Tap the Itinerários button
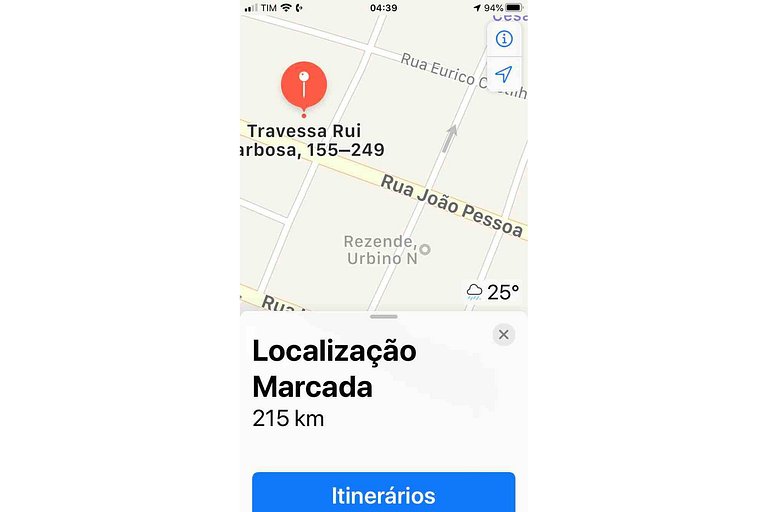Image resolution: width=768 pixels, height=512 pixels. (383, 495)
